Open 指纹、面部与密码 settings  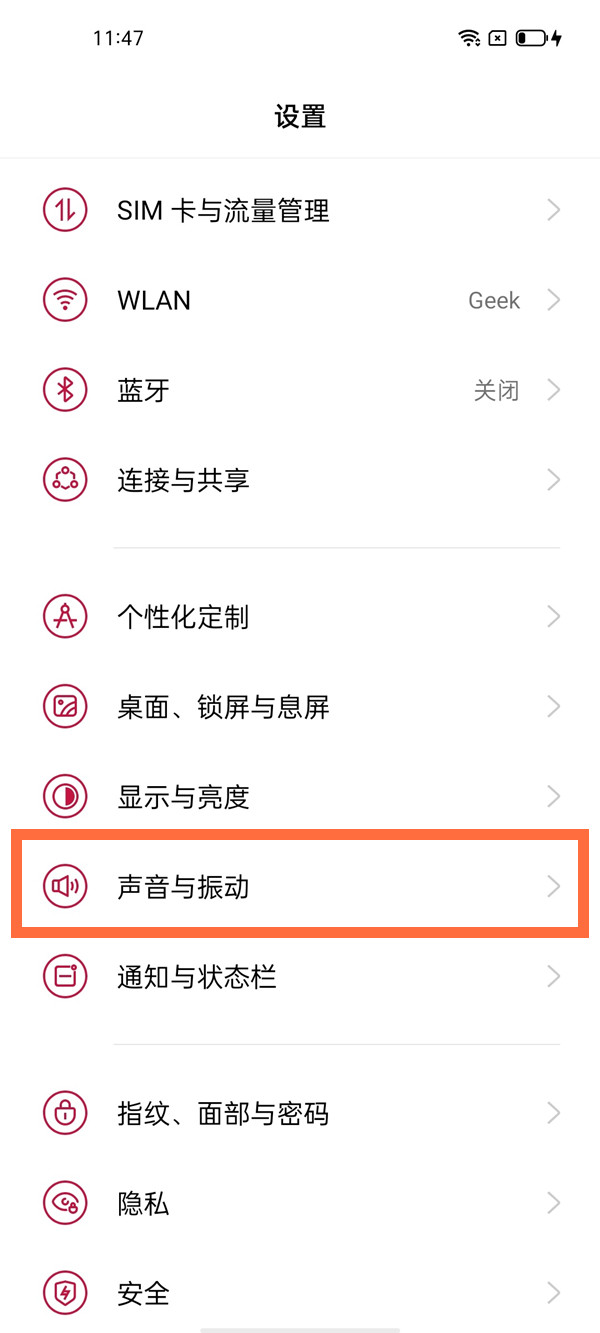pyautogui.click(x=300, y=1113)
